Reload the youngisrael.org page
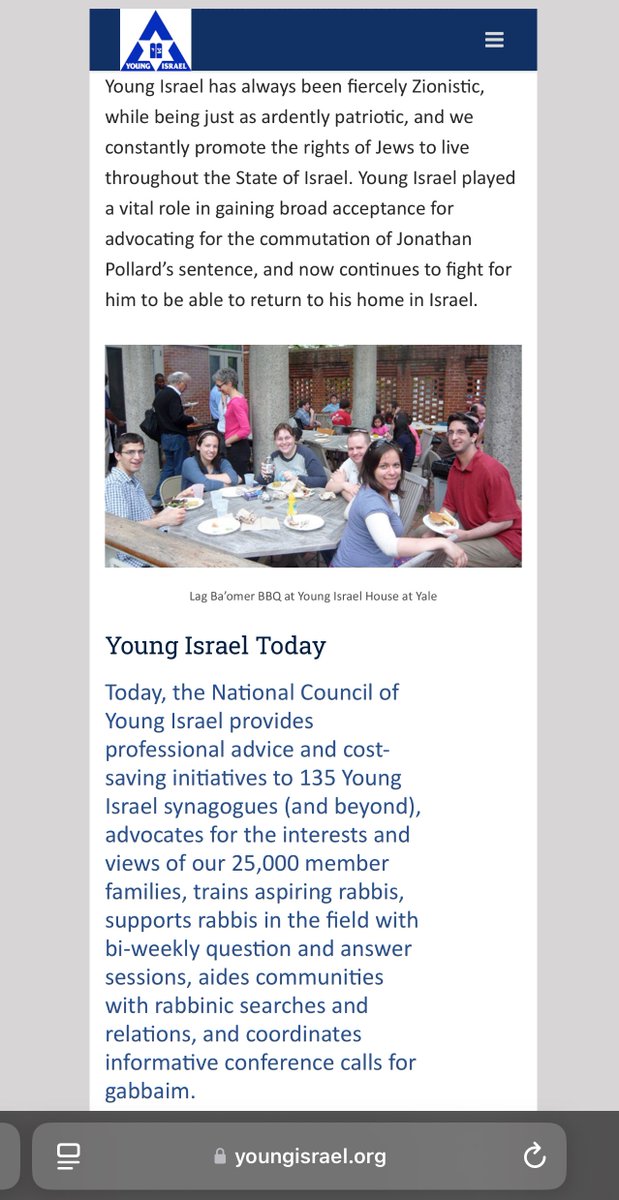Image resolution: width=619 pixels, height=1200 pixels. click(x=534, y=1157)
